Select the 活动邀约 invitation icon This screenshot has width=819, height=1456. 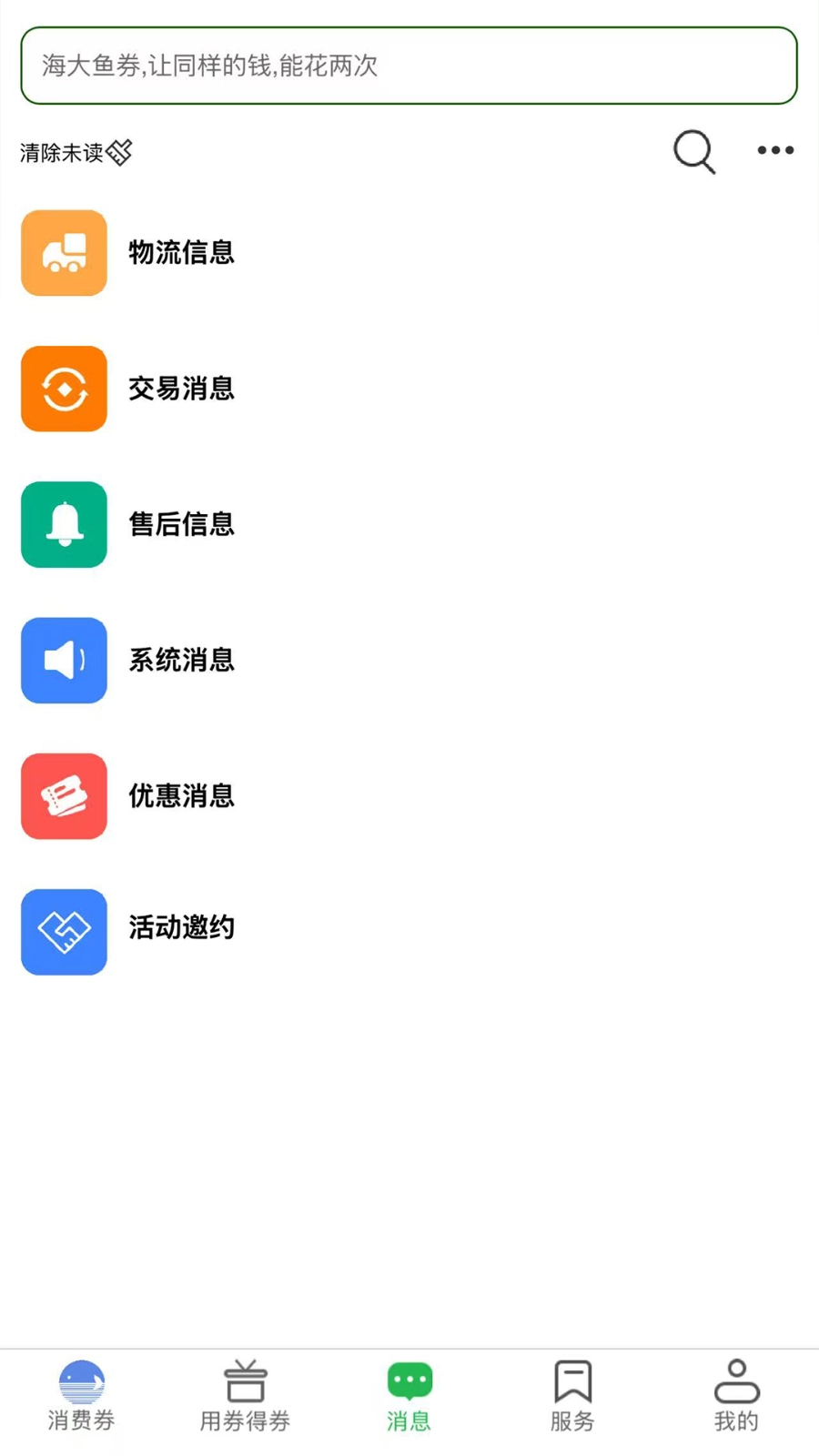point(64,931)
